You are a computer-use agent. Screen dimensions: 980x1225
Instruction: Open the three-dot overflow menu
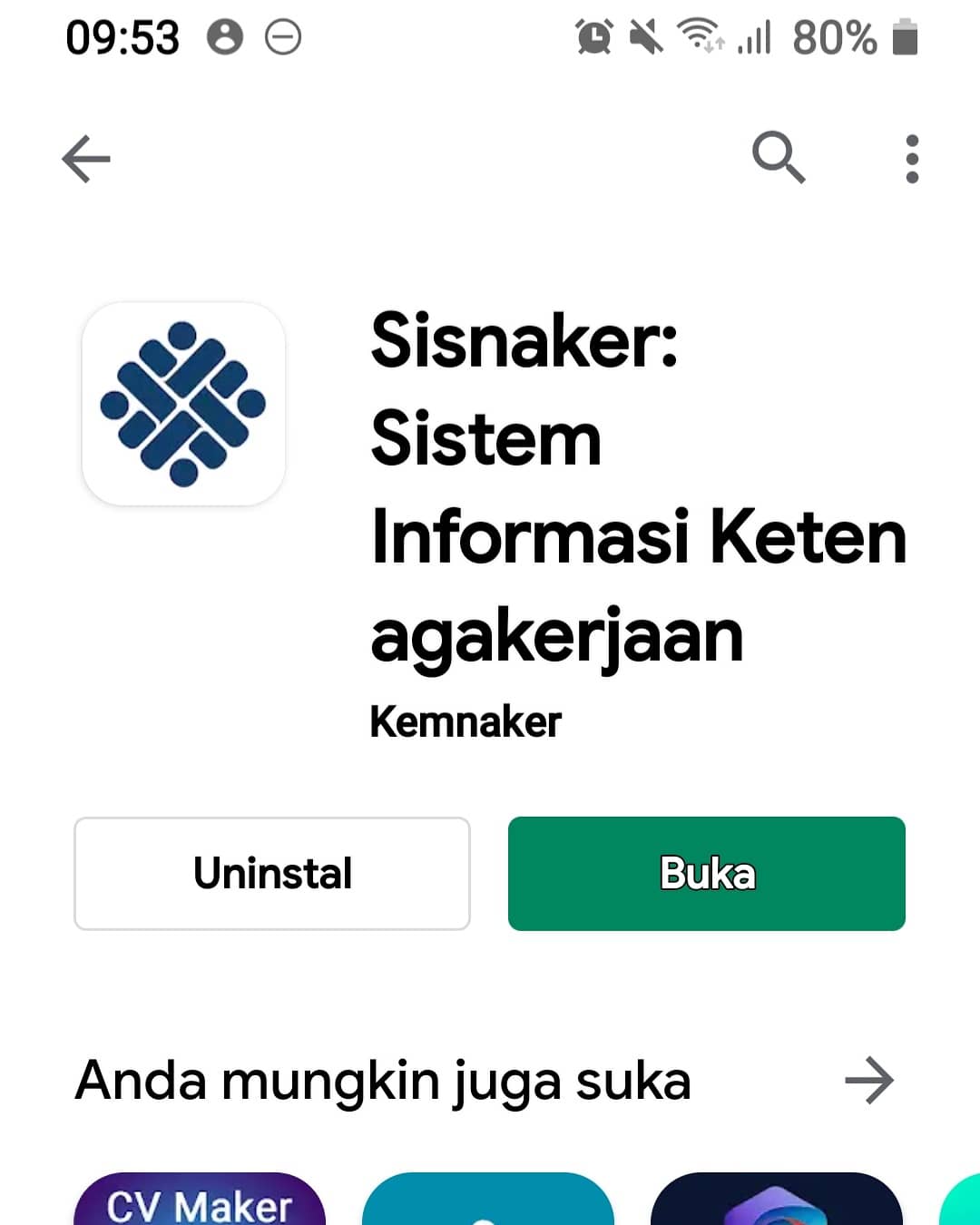click(912, 159)
